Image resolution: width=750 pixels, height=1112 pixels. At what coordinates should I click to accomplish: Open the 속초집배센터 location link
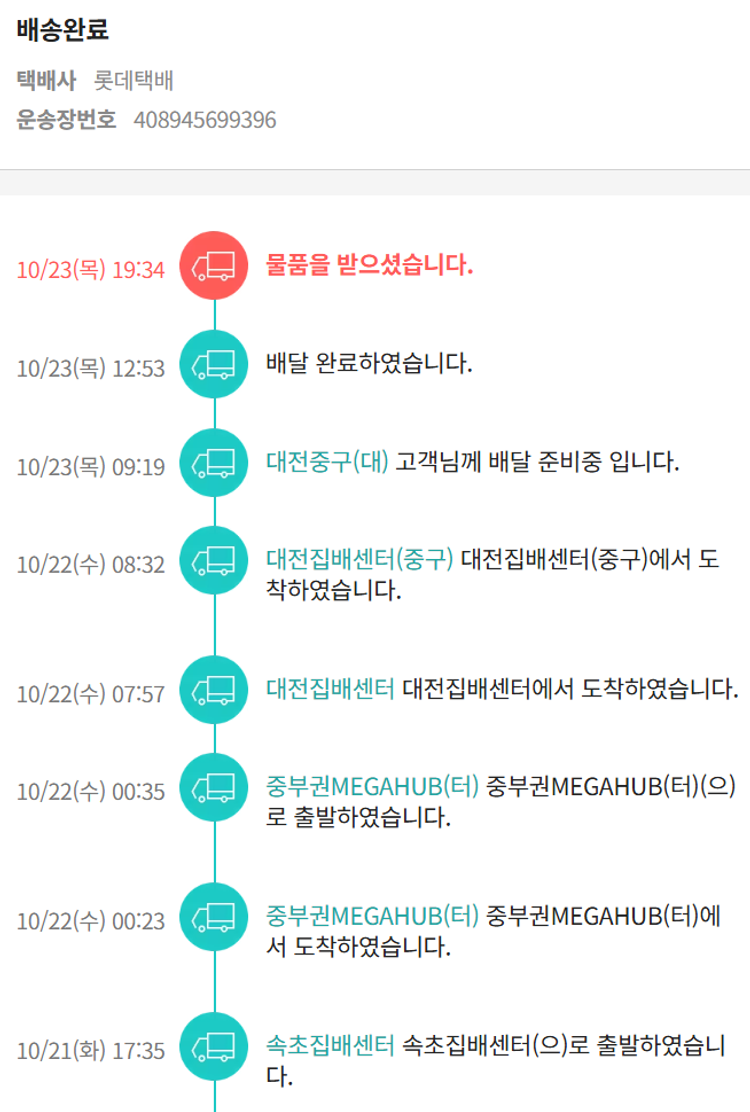click(330, 1046)
